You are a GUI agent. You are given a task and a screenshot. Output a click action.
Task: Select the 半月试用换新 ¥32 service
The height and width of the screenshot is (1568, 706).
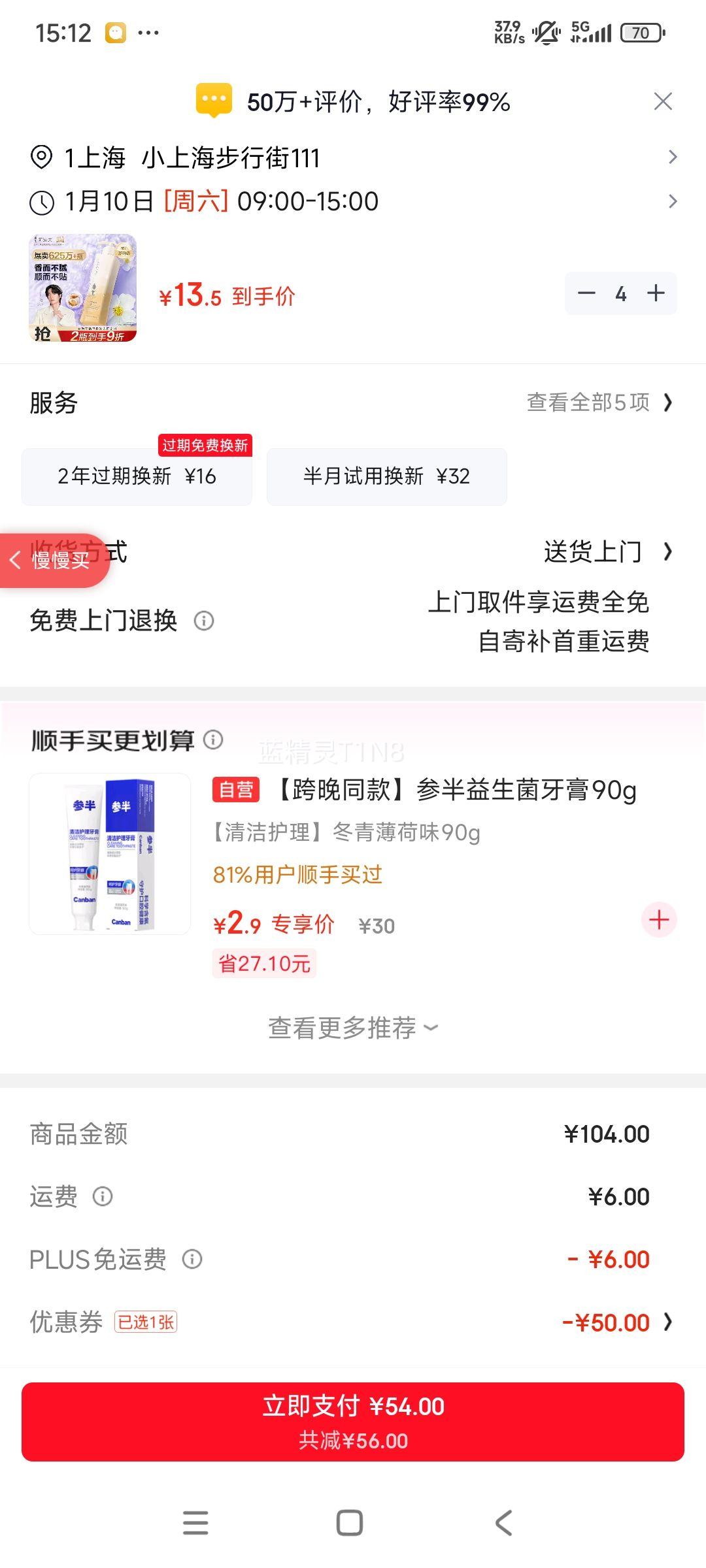386,476
